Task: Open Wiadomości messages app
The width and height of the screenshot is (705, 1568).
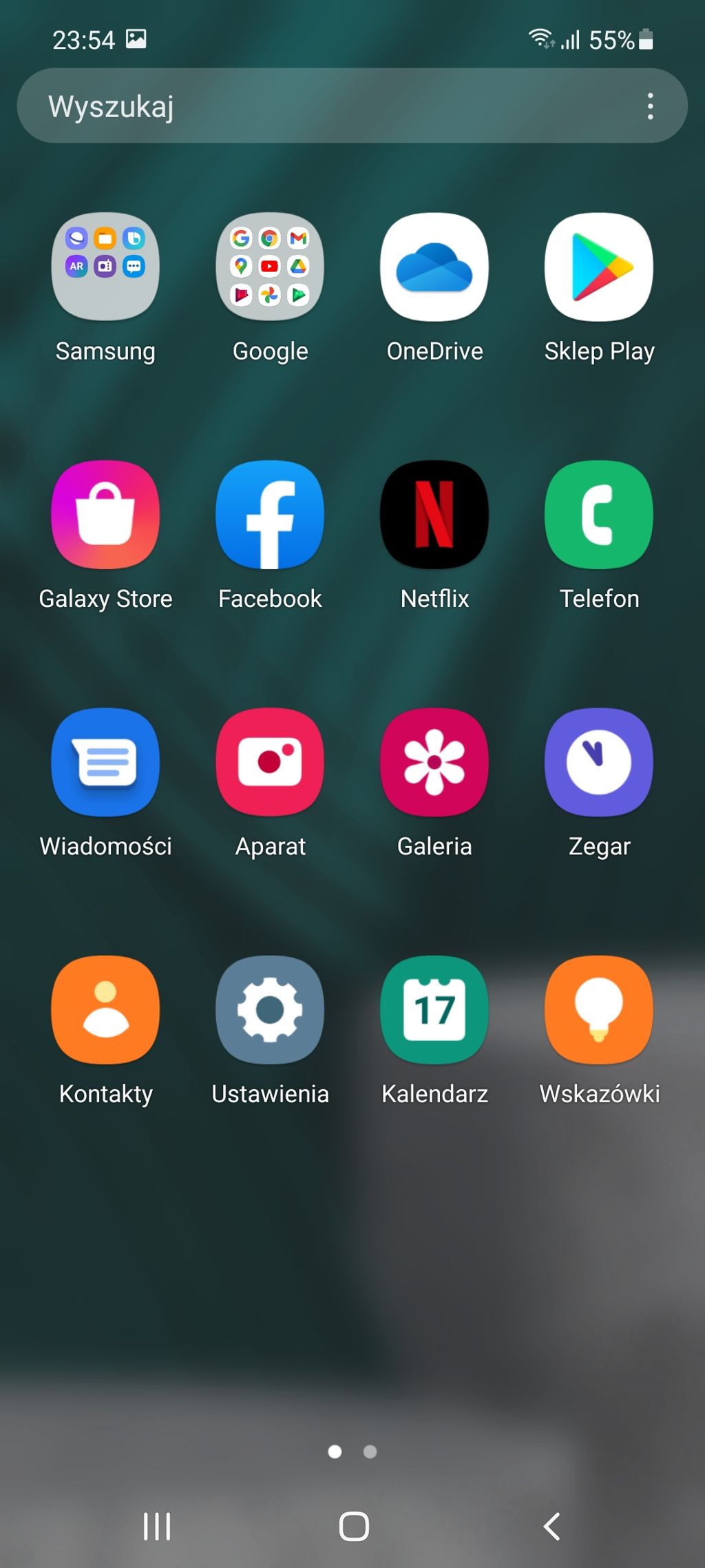Action: coord(105,762)
